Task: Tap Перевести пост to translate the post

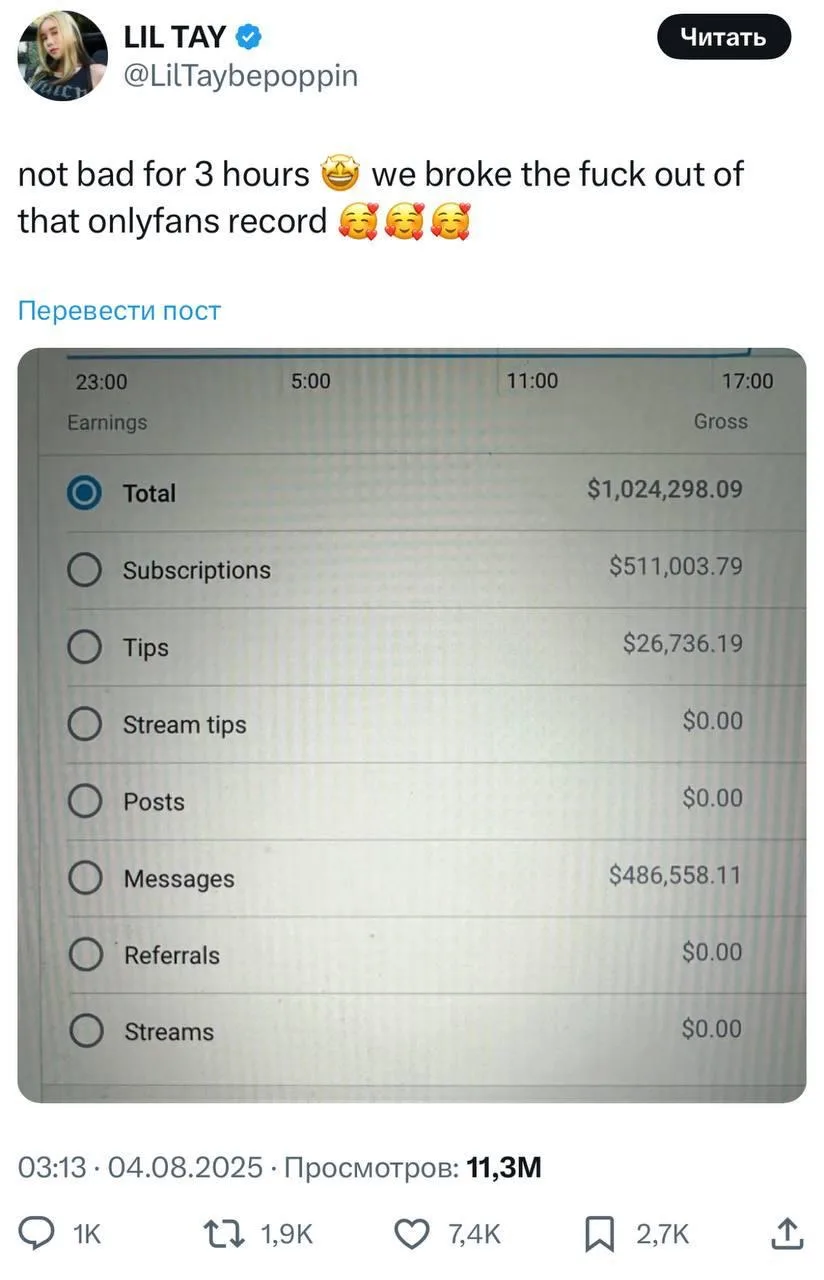Action: pos(119,310)
